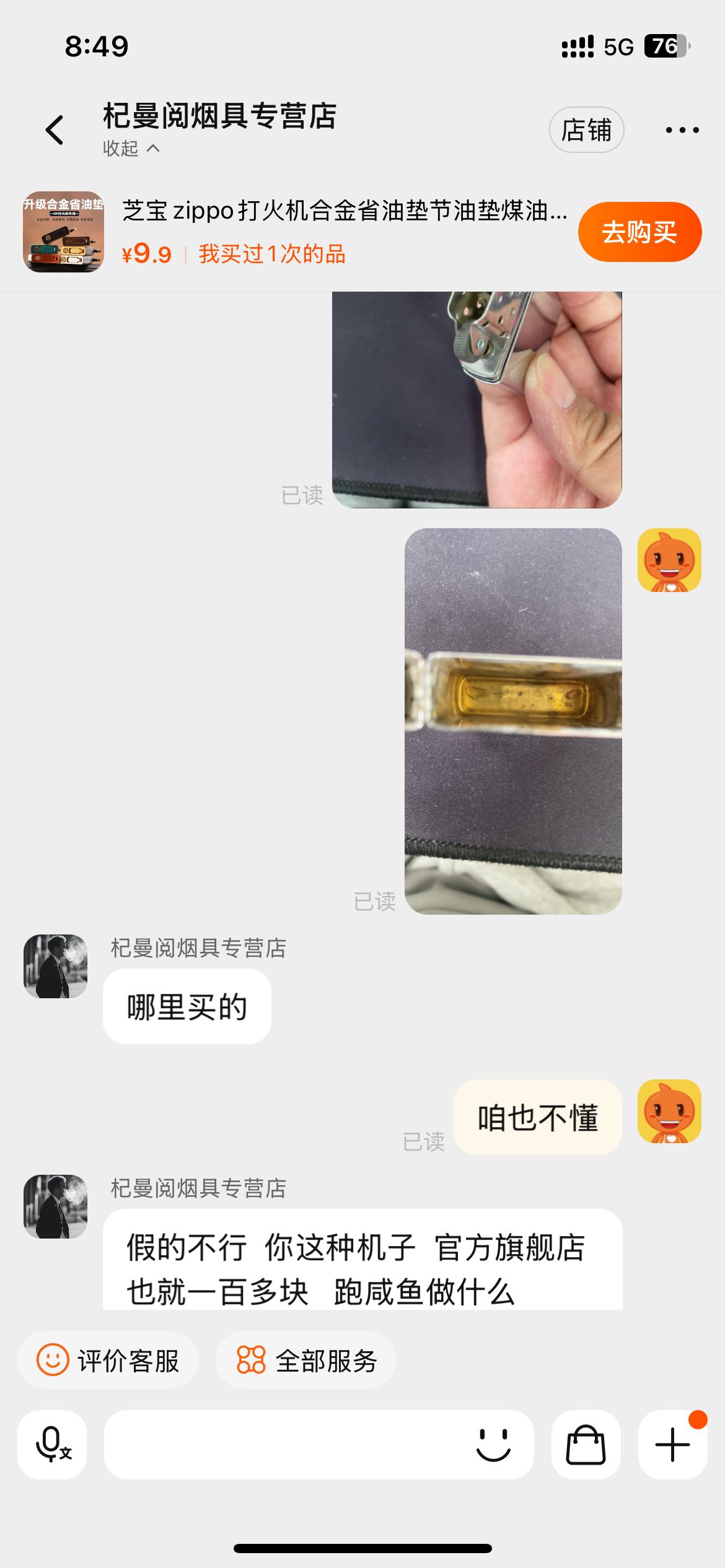The image size is (725, 1568).
Task: Open more attachment options with plus button
Action: [x=672, y=1445]
